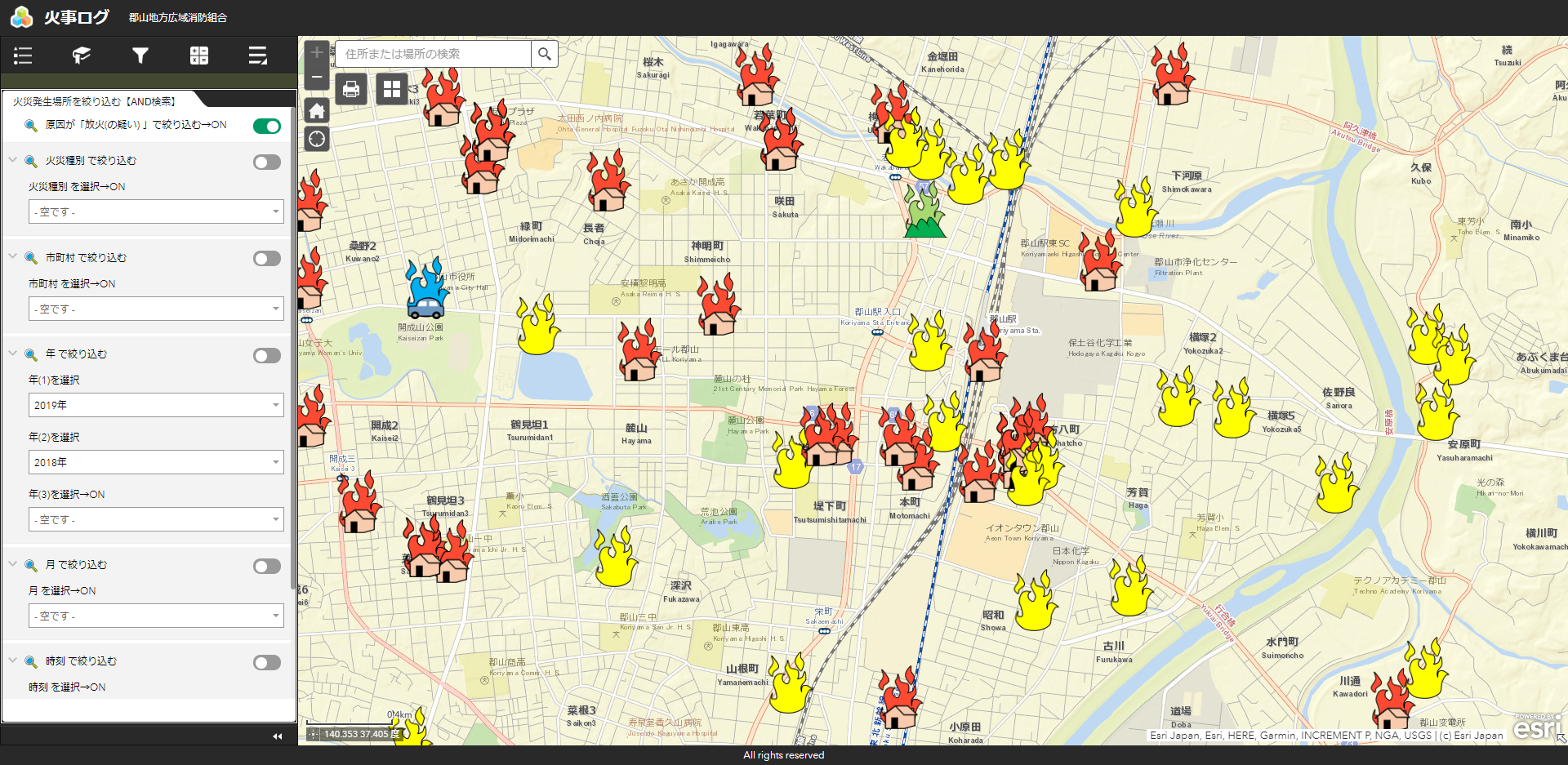This screenshot has width=1568, height=765.
Task: Enable the 火災種別 filter toggle
Action: (x=267, y=162)
